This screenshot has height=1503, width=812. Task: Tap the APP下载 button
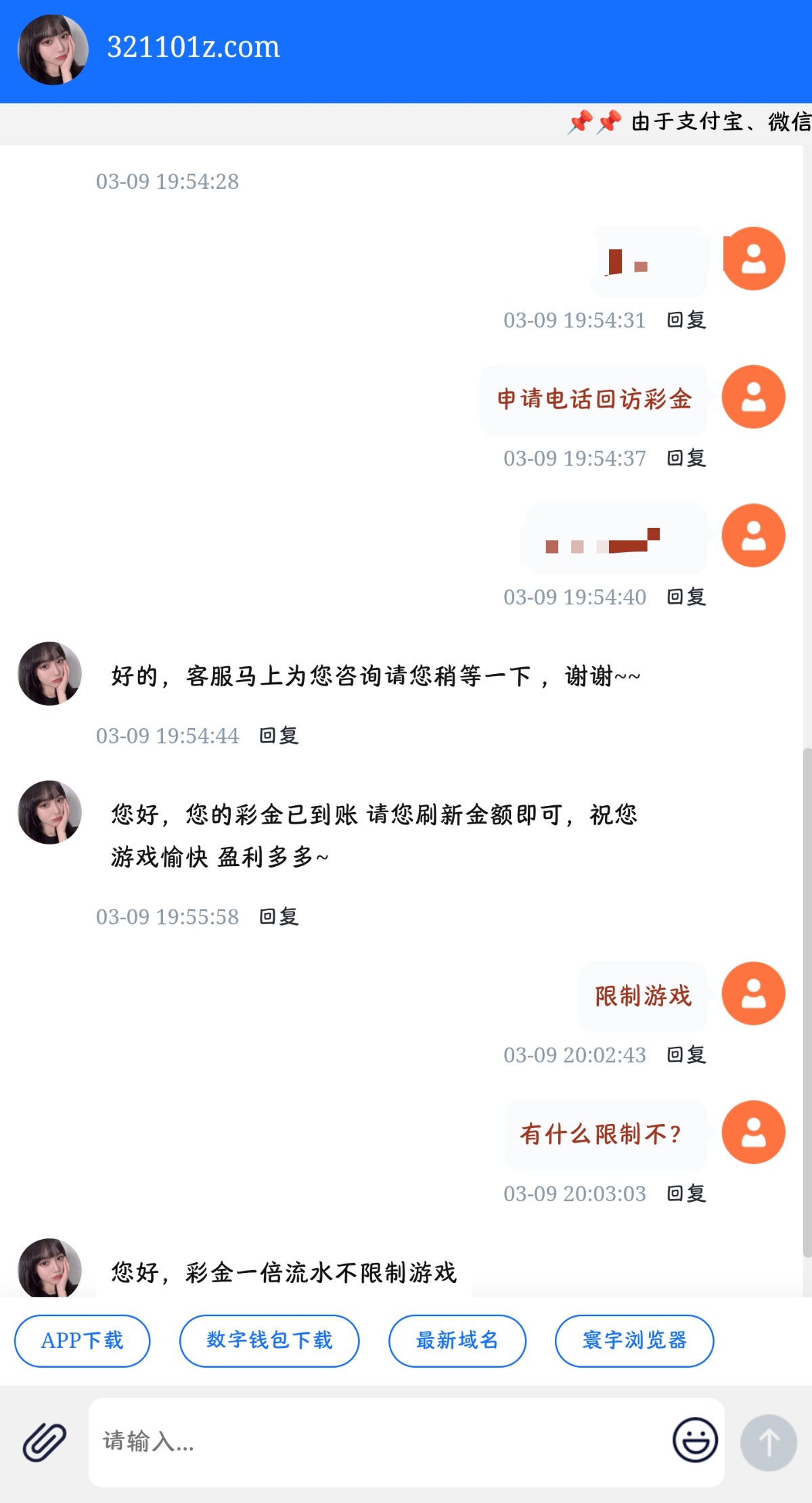click(82, 1341)
